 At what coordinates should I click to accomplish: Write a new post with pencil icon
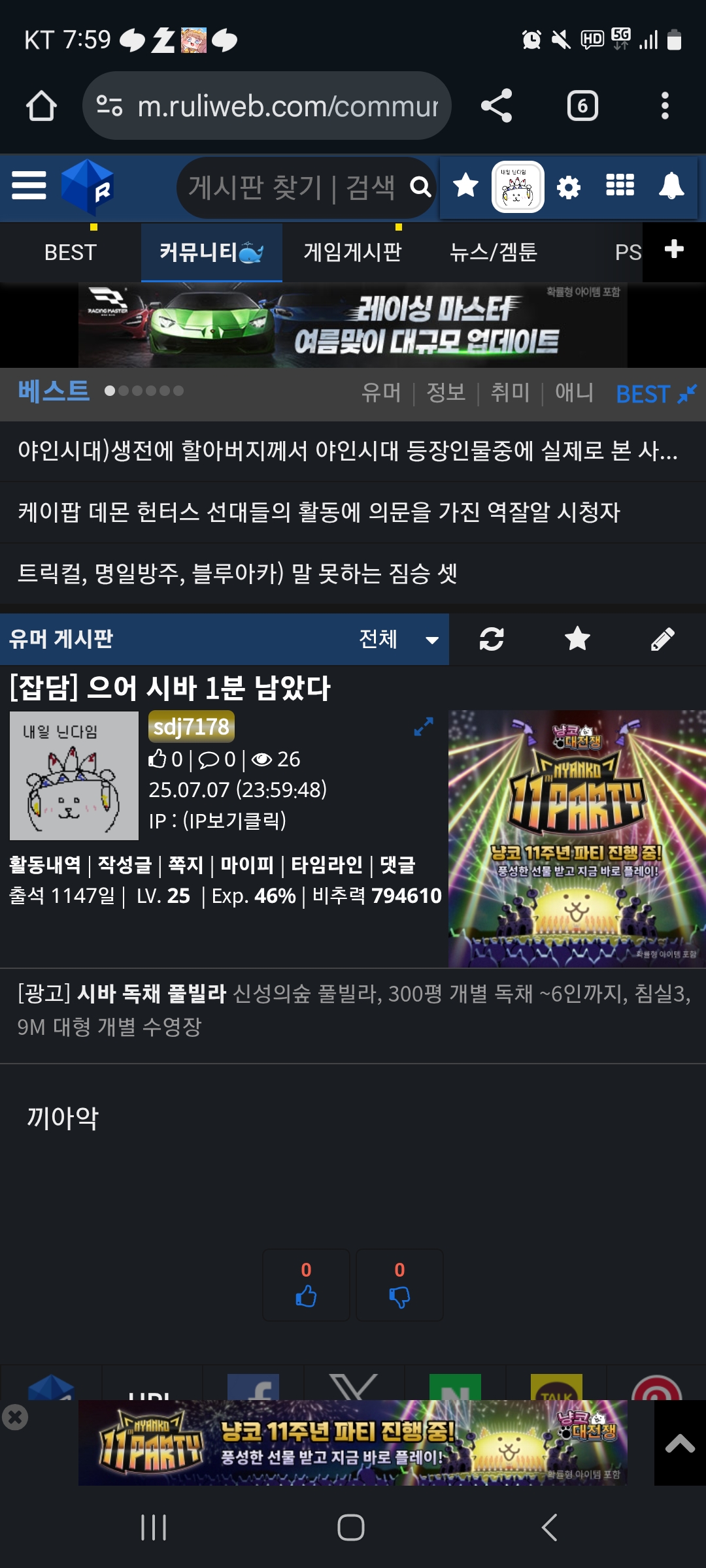[663, 639]
